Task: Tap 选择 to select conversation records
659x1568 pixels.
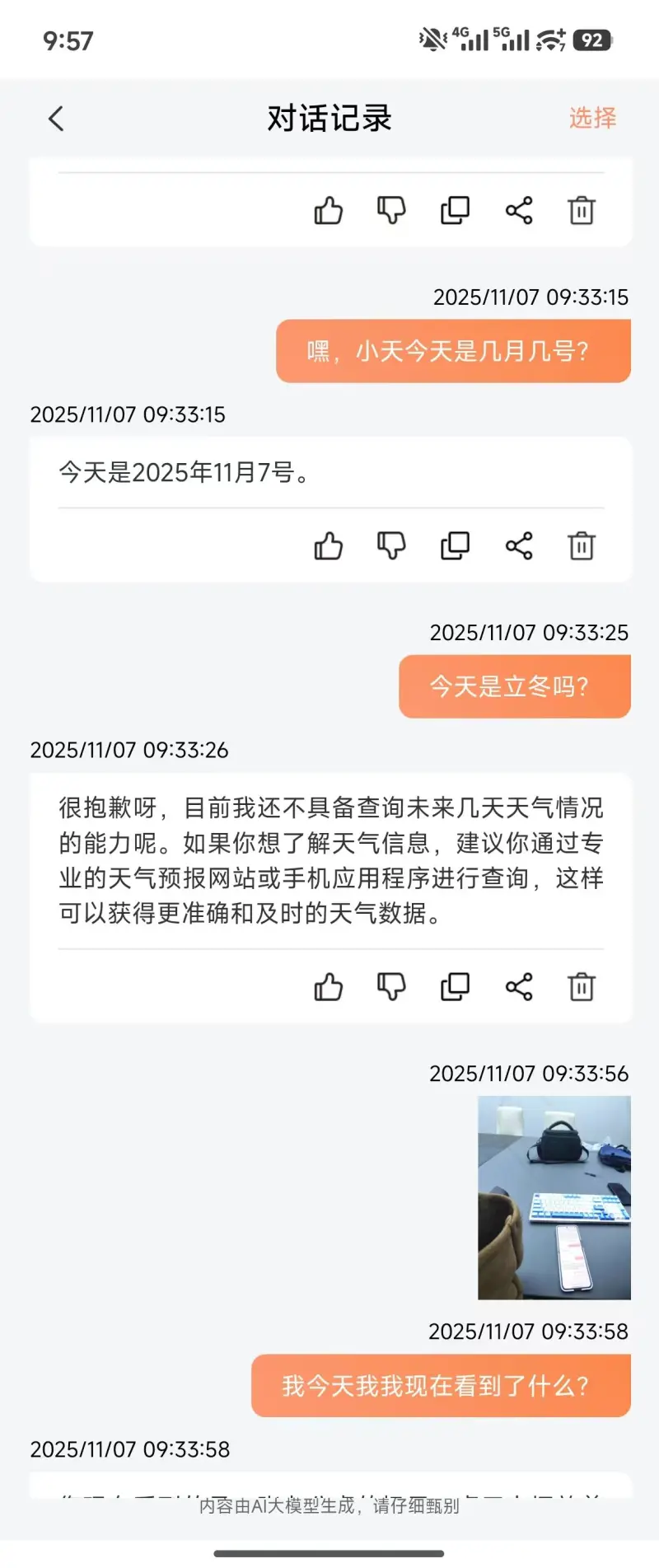Action: [592, 118]
